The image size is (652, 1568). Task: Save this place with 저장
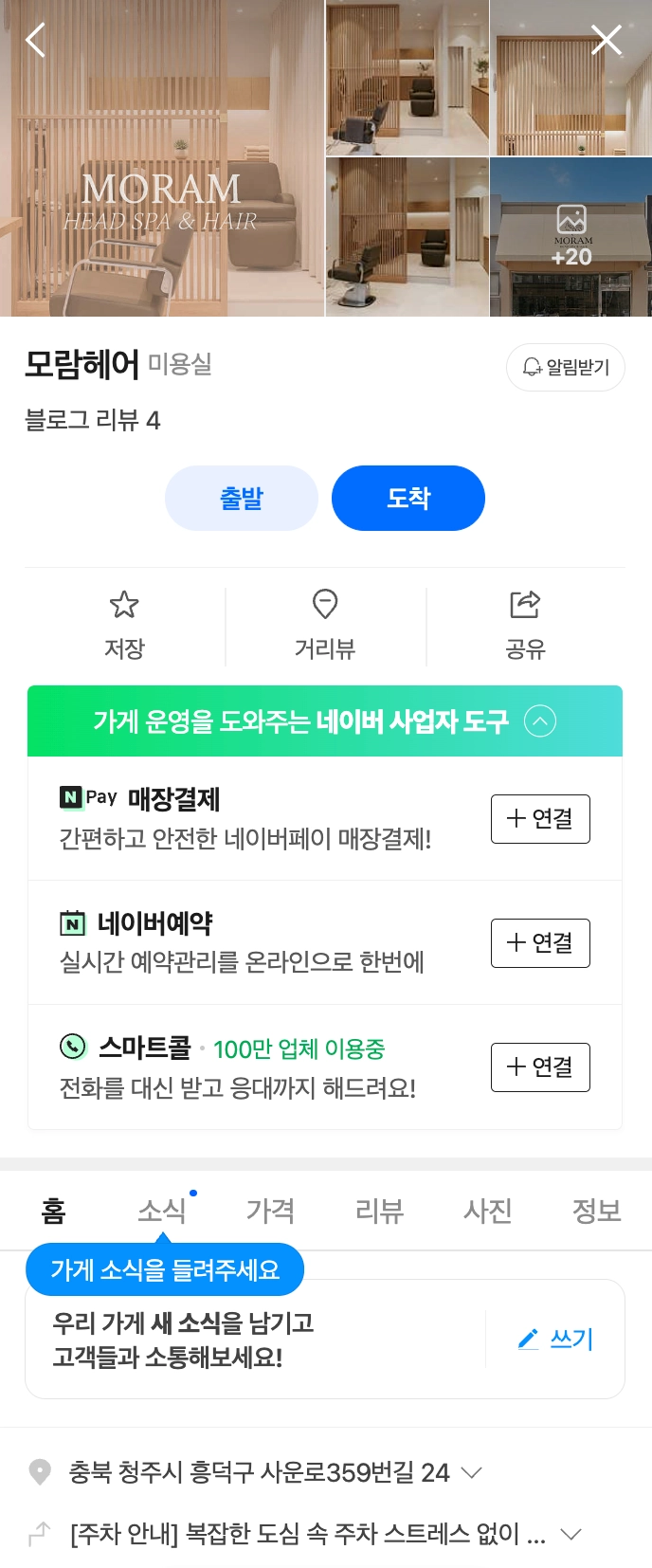pos(124,625)
